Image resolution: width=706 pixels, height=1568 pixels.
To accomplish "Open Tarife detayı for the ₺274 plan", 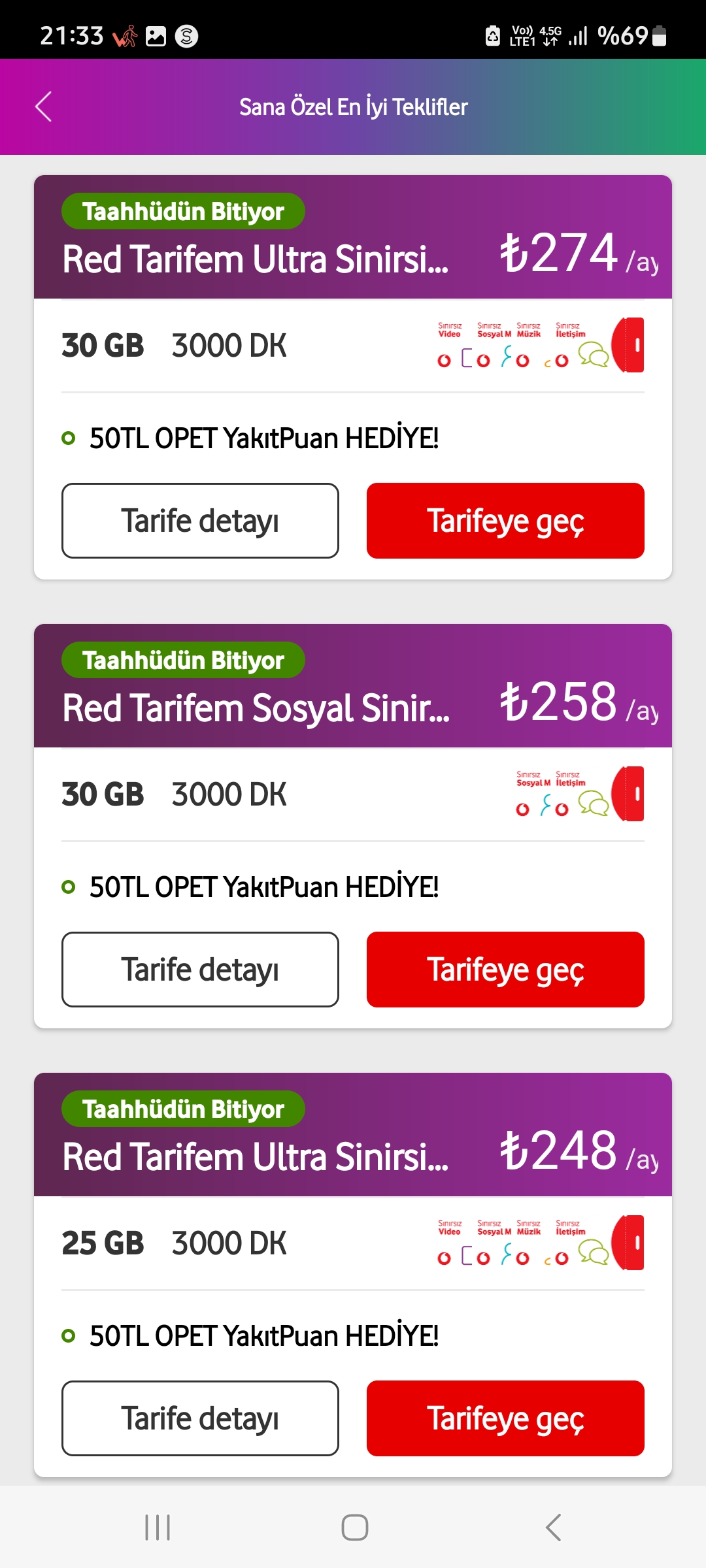I will [x=200, y=521].
